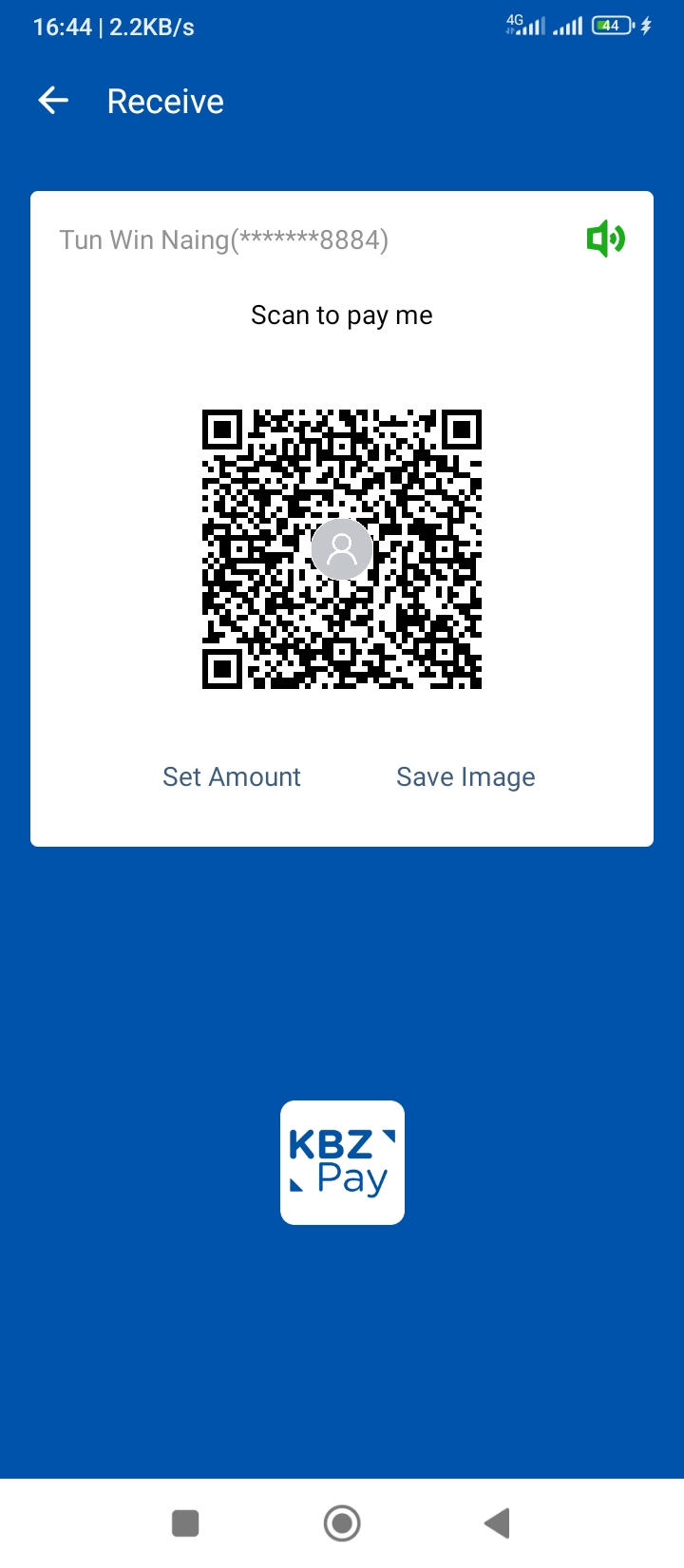The image size is (684, 1568).
Task: Go back from the Receive screen
Action: point(53,101)
